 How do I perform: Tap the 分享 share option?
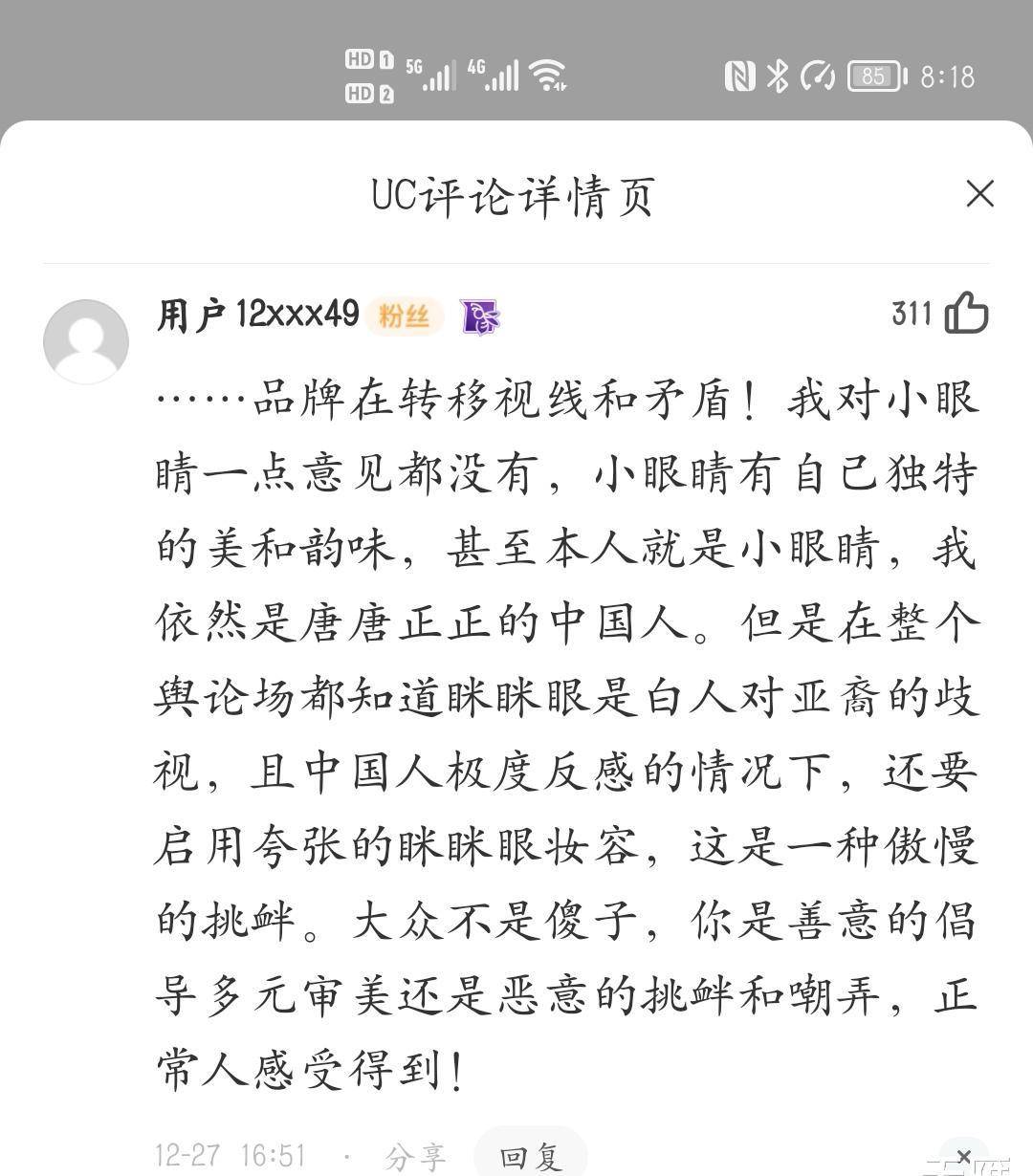[416, 1154]
